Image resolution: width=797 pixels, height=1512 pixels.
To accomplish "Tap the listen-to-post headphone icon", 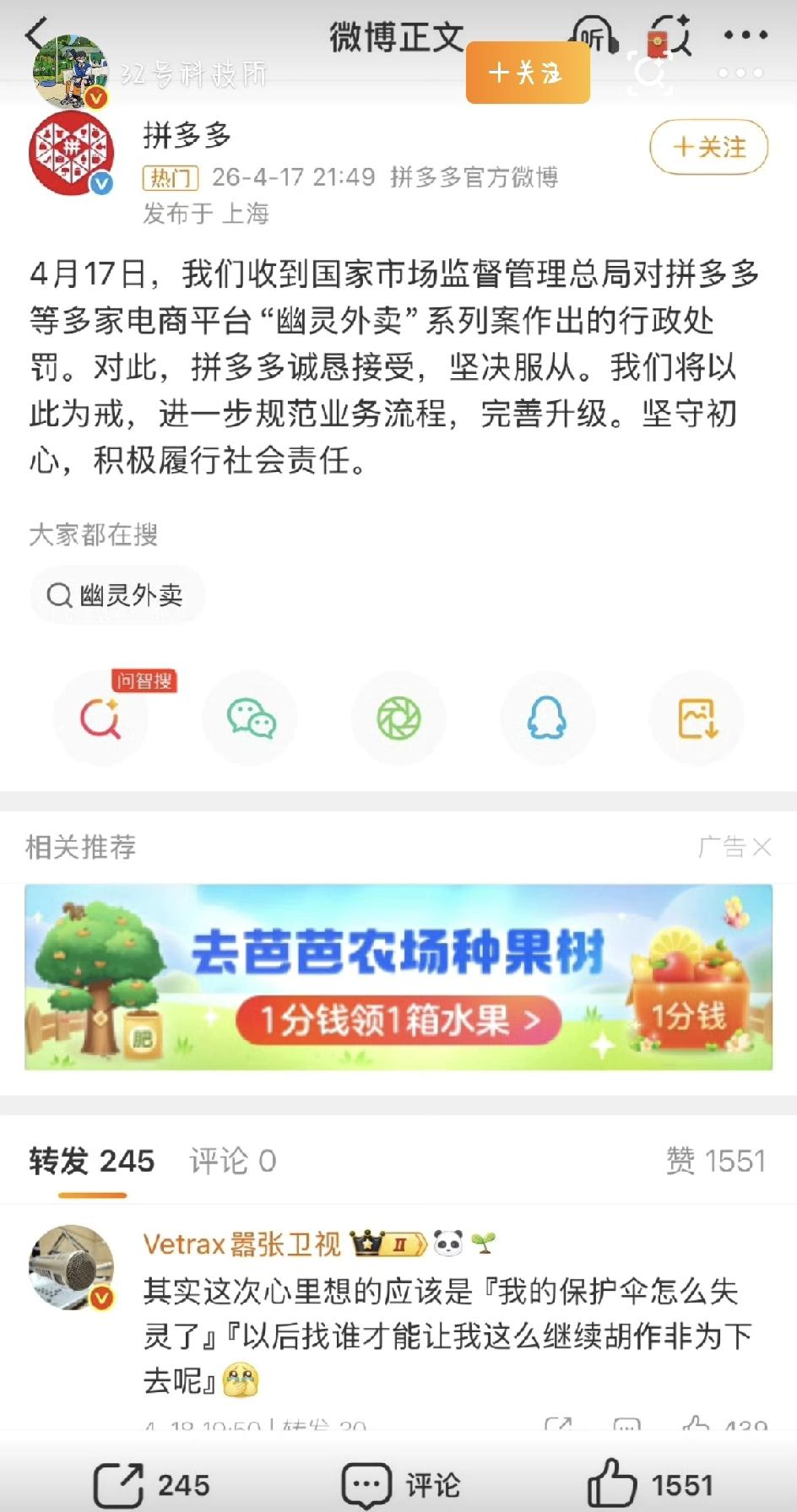I will (x=594, y=35).
